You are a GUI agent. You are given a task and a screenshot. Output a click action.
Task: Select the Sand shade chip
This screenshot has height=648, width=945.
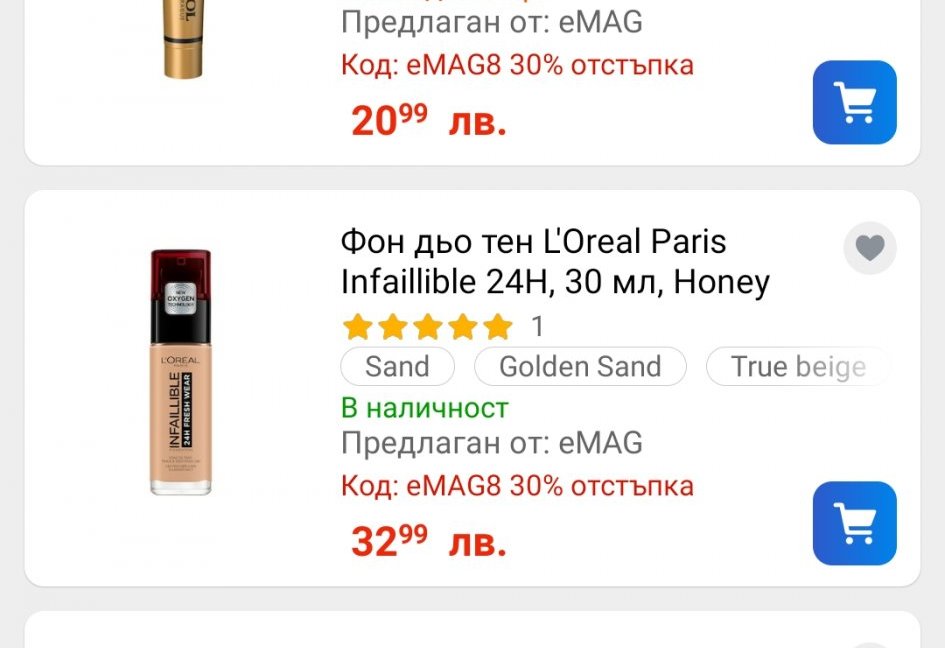pyautogui.click(x=397, y=367)
